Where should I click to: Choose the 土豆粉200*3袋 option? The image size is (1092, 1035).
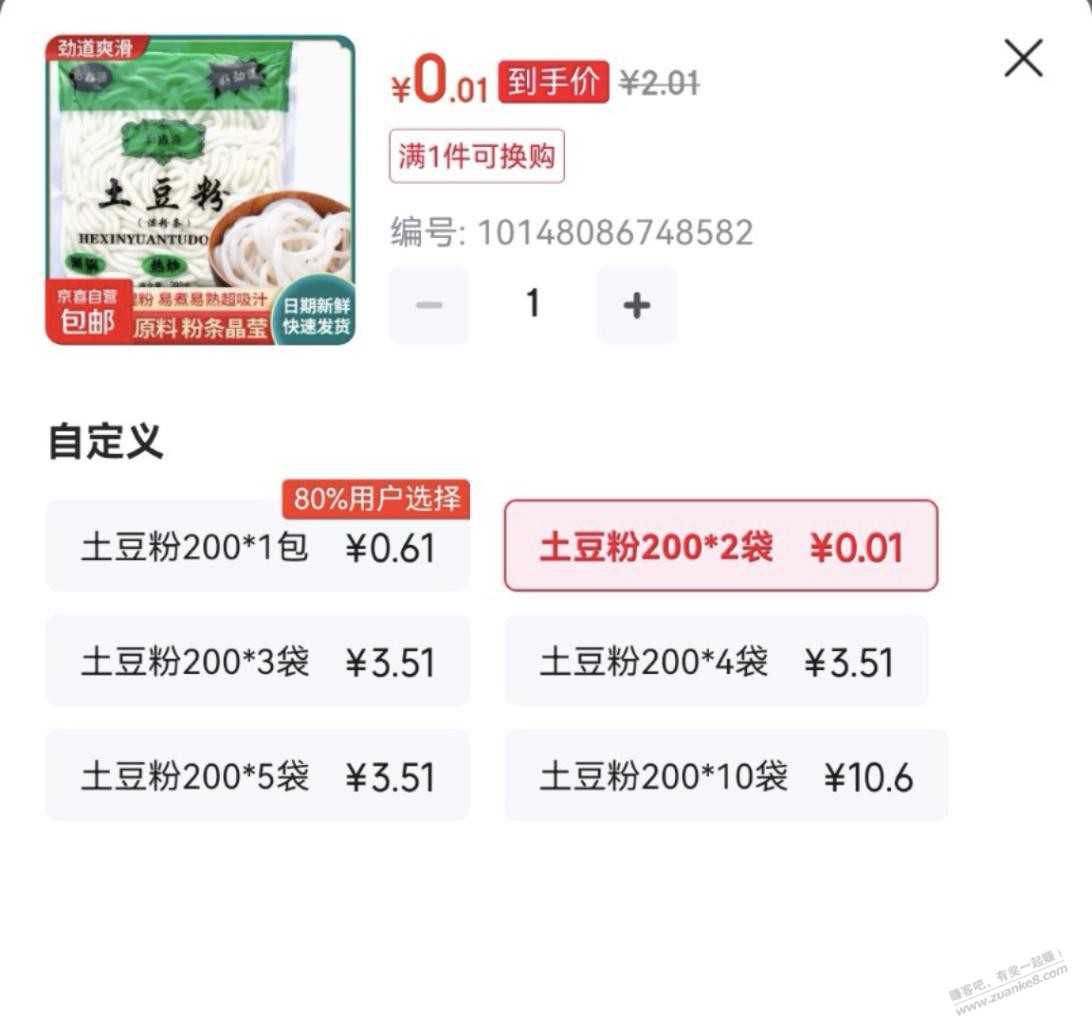tap(257, 661)
